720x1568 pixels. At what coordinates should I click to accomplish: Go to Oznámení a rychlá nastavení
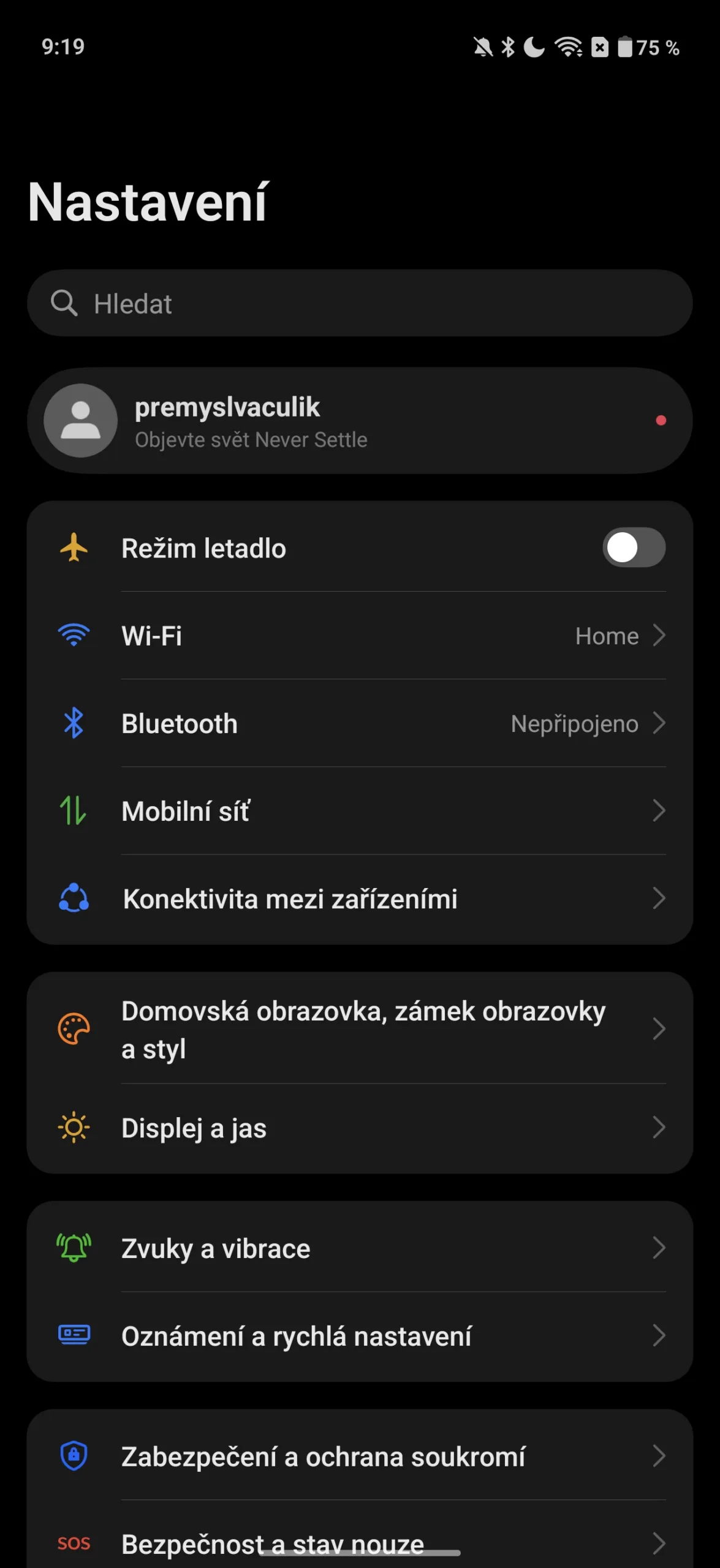(x=360, y=1336)
